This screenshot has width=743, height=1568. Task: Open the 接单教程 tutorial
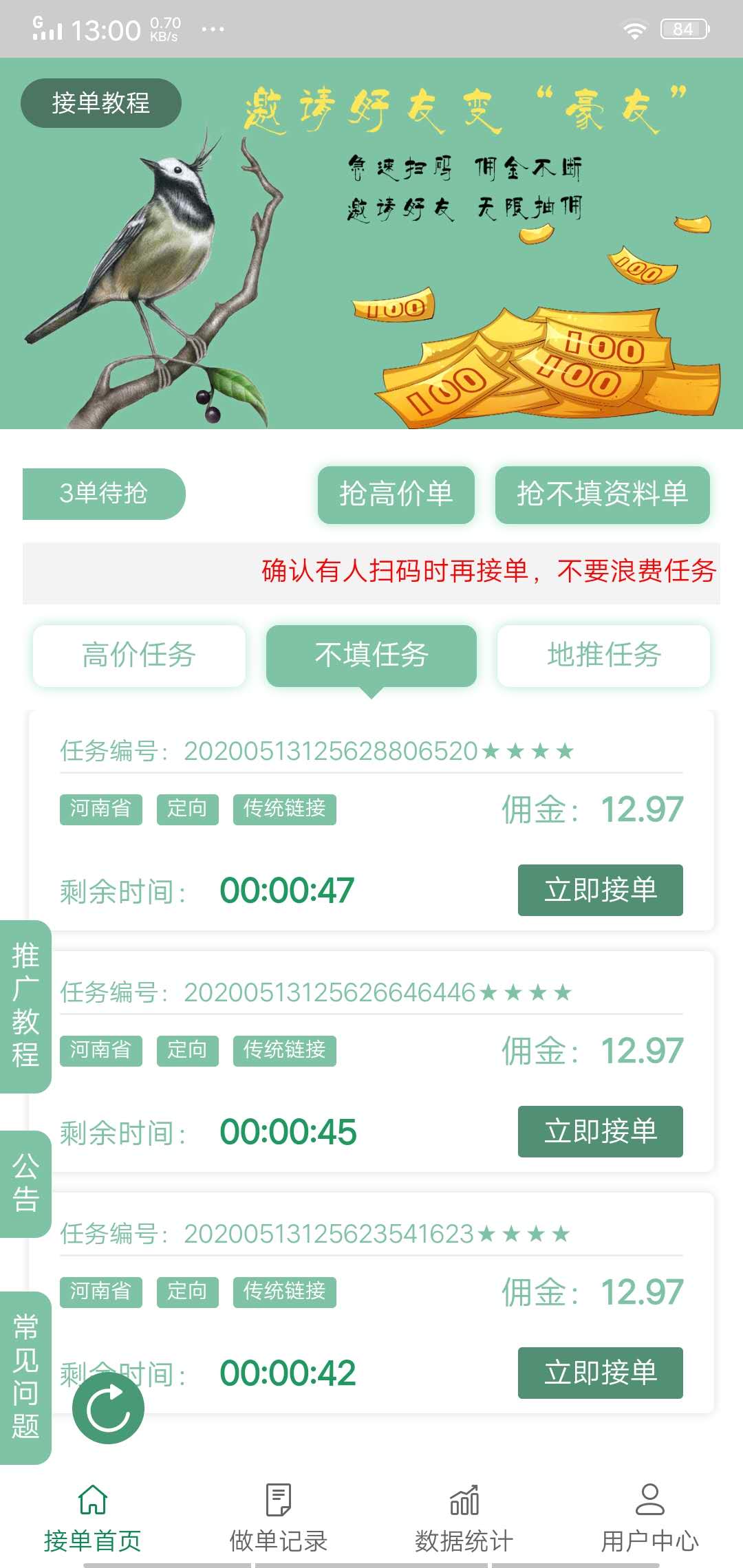pos(100,102)
